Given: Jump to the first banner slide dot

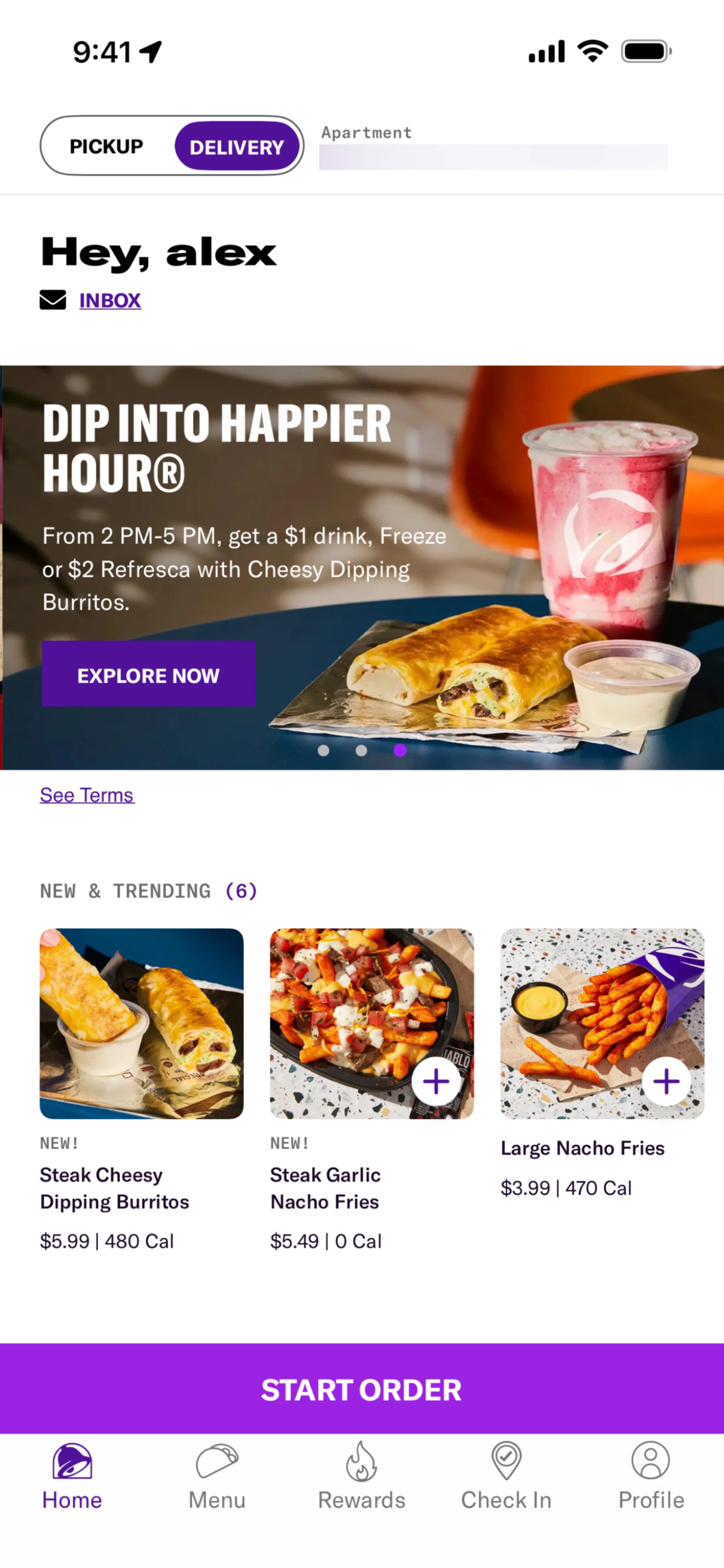Looking at the screenshot, I should [x=324, y=751].
